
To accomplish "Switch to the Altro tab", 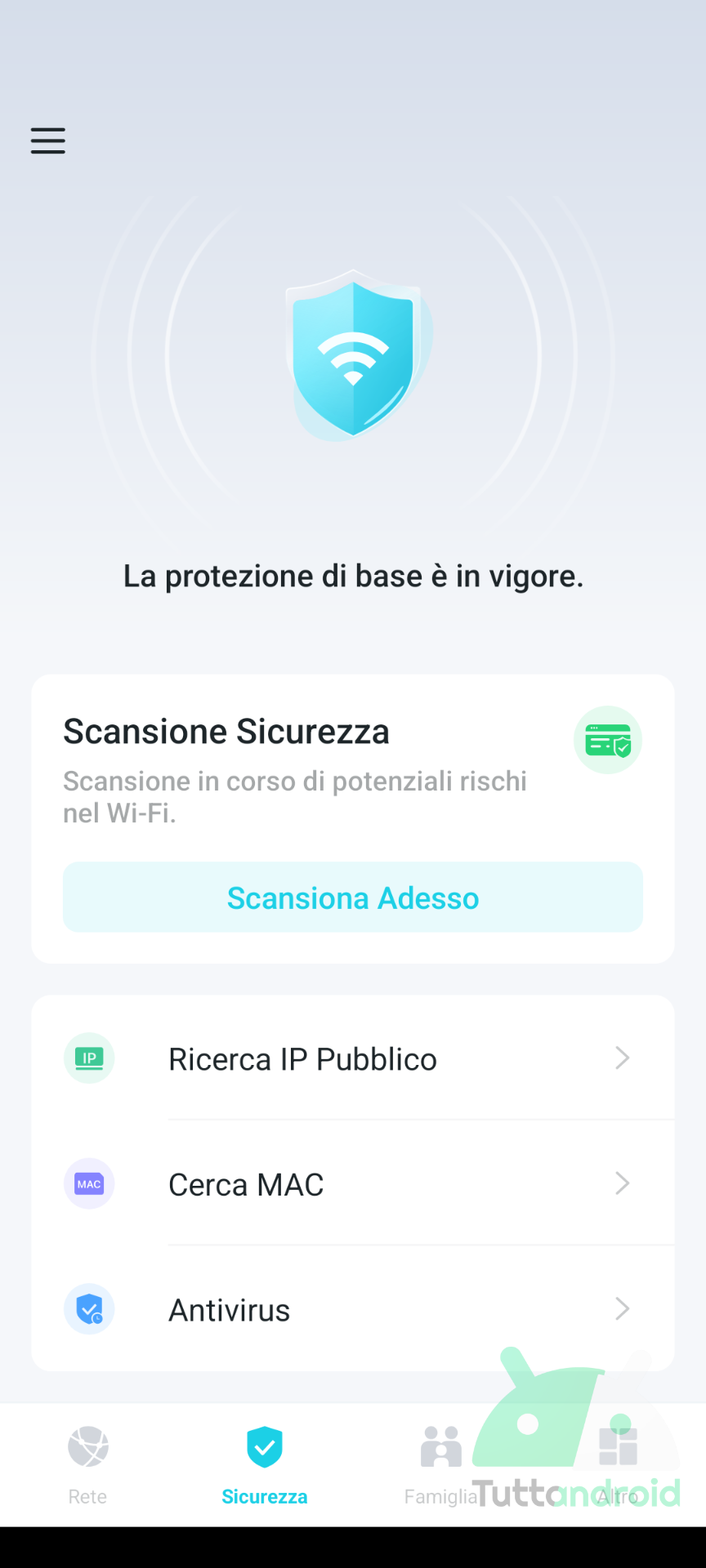I will pyautogui.click(x=618, y=1465).
